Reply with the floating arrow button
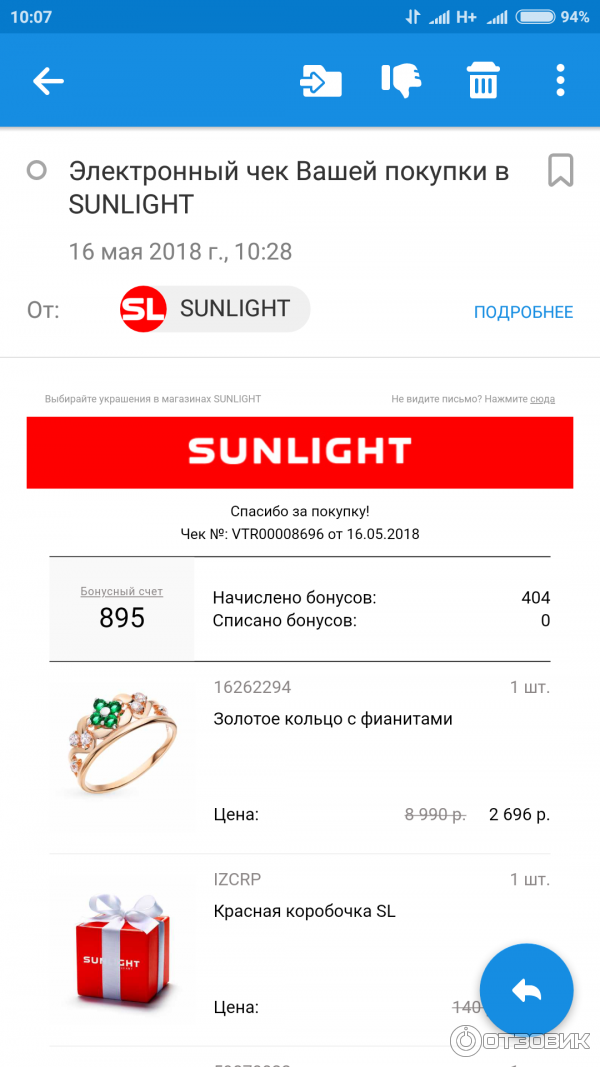Viewport: 600px width, 1067px height. pyautogui.click(x=526, y=990)
